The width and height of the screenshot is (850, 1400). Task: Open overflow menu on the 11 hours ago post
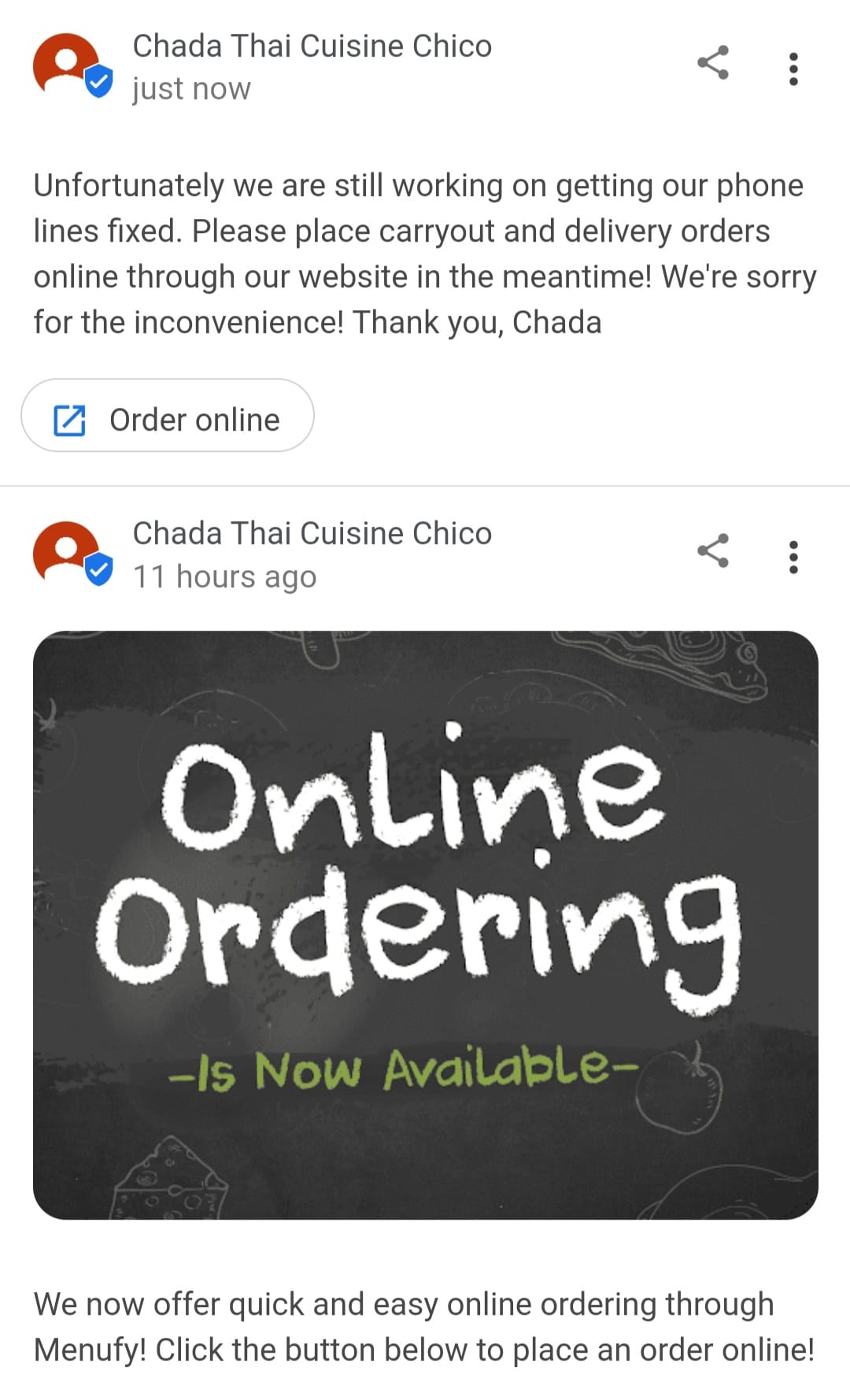[x=793, y=557]
